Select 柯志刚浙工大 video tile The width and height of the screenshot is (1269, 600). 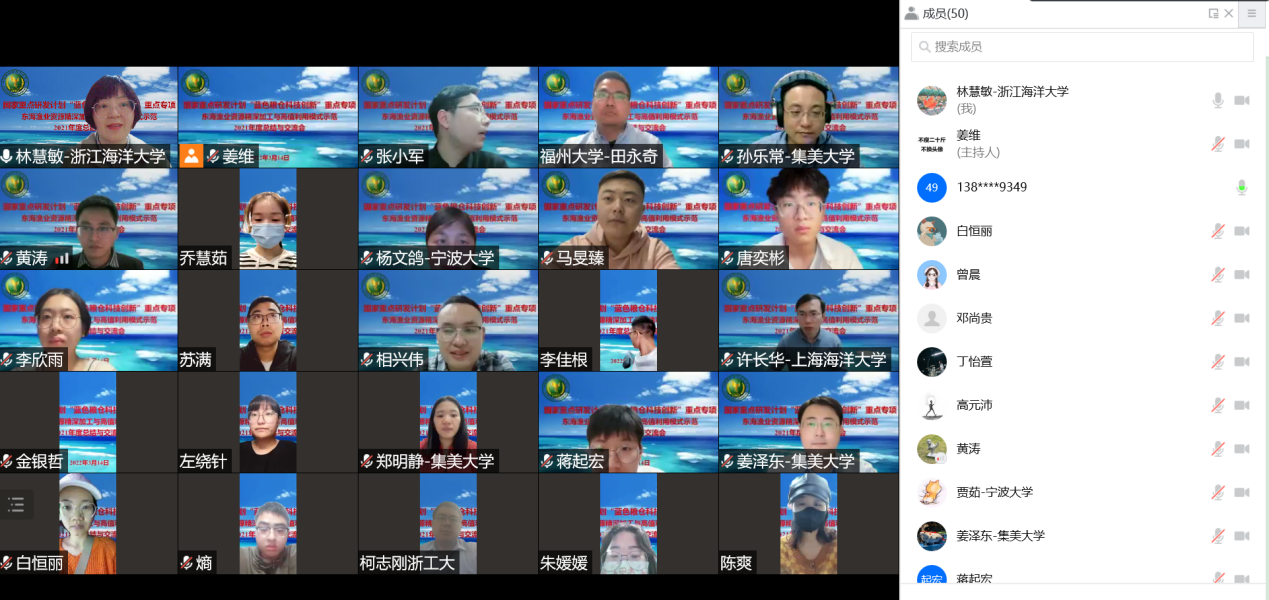(448, 522)
